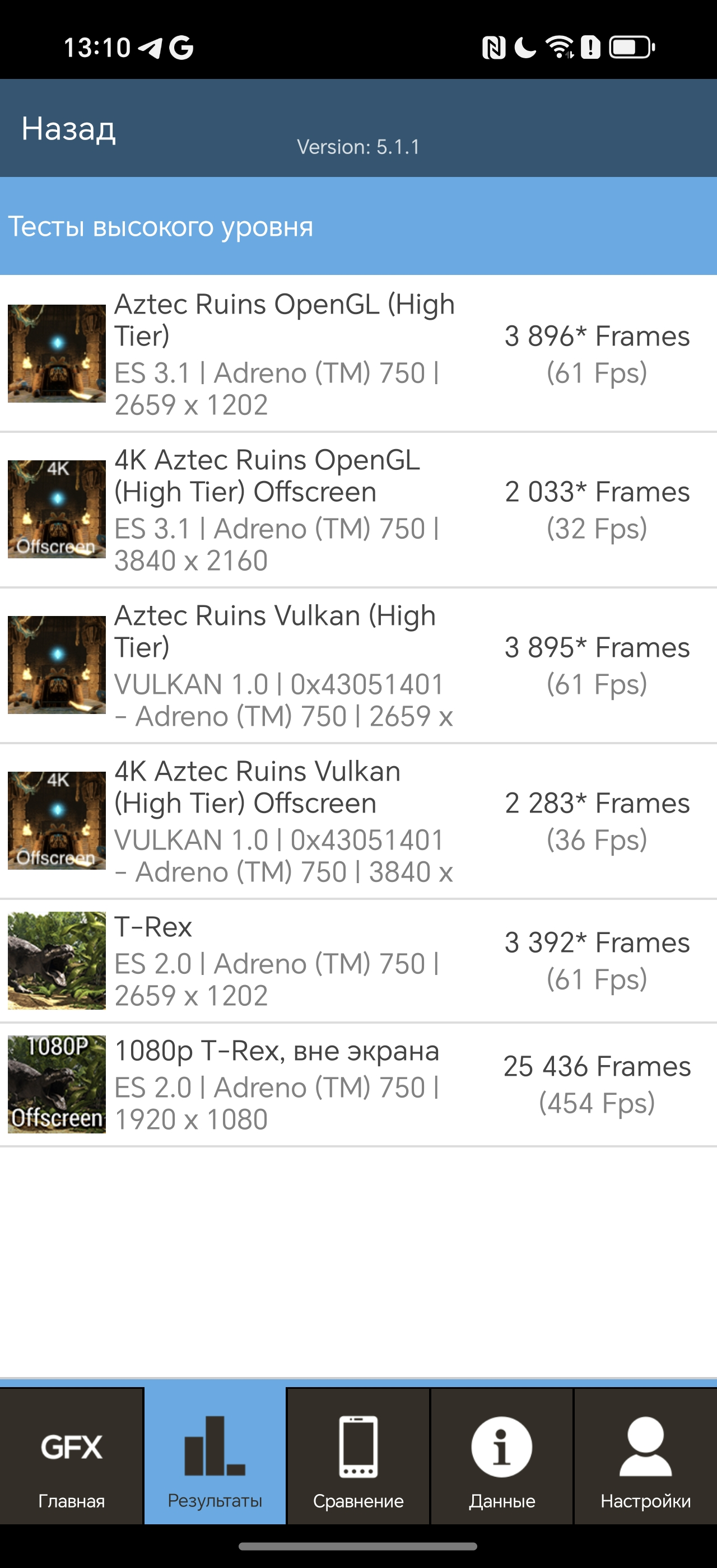Select the Результаты tab
Viewport: 717px width, 1568px height.
tap(215, 1456)
